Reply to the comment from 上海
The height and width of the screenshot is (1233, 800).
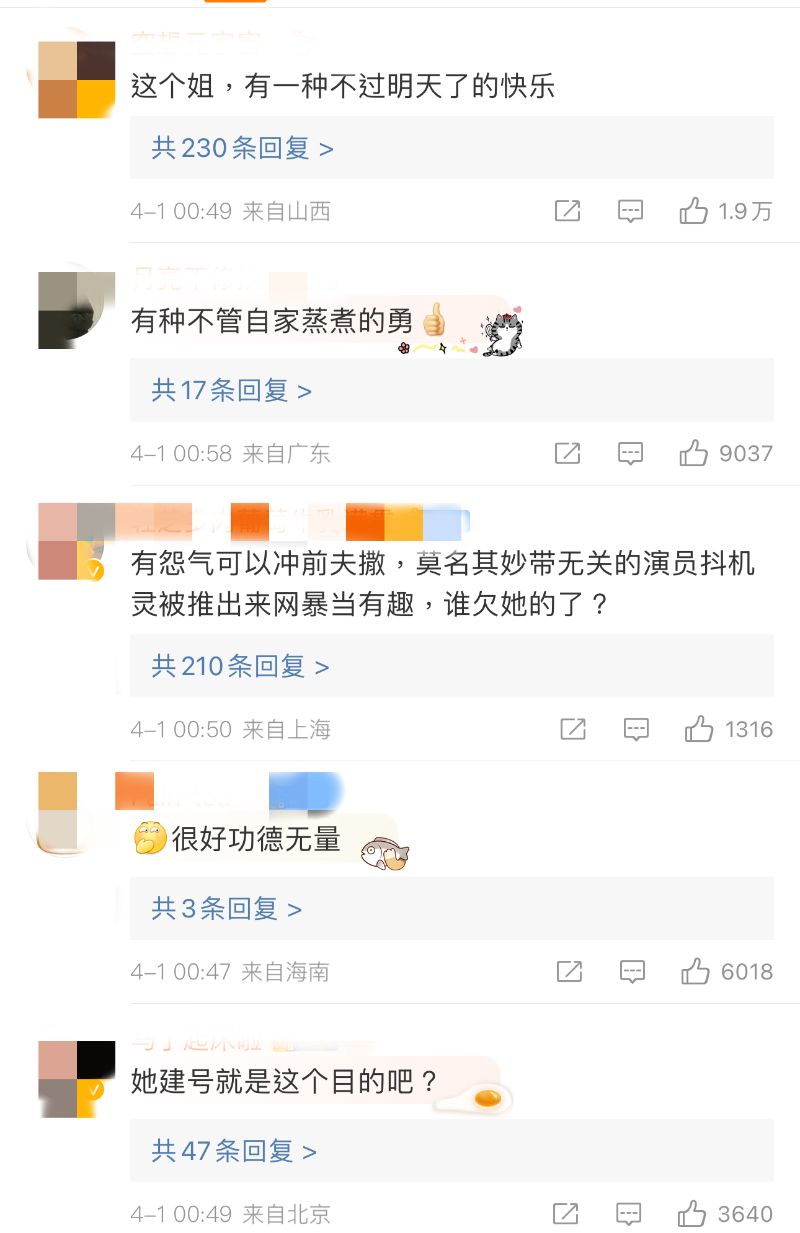(636, 730)
